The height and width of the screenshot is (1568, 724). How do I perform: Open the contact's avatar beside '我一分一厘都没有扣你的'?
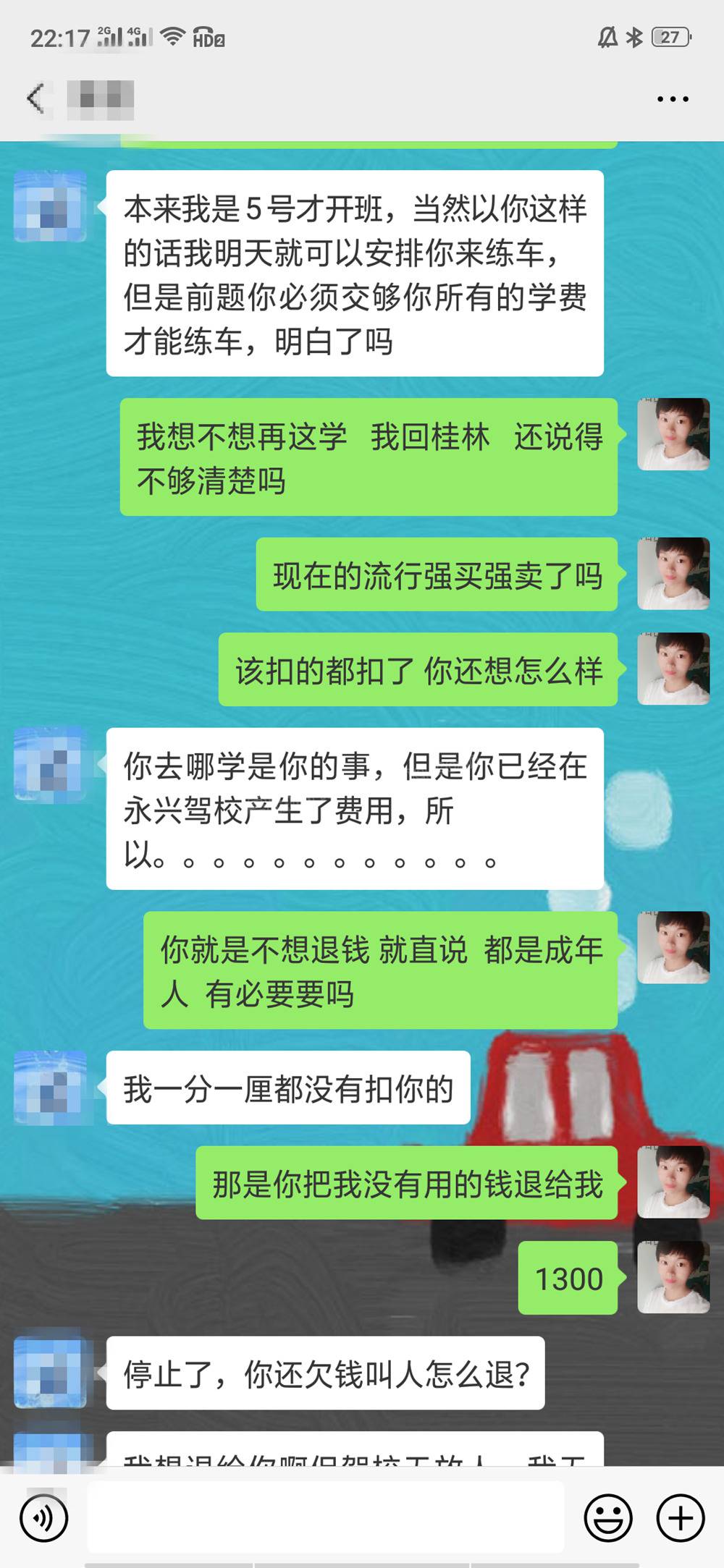tap(51, 1088)
